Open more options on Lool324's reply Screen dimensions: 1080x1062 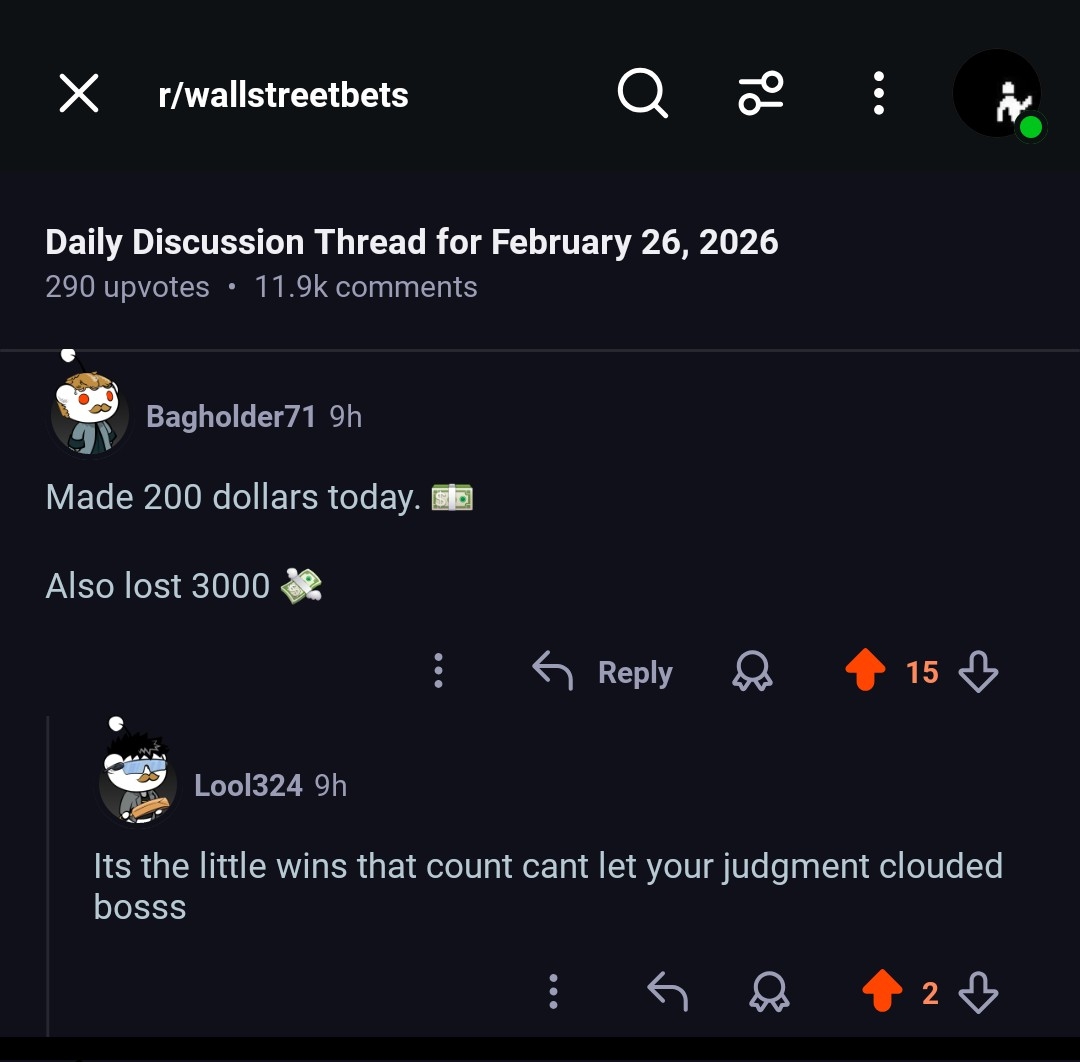tap(553, 992)
